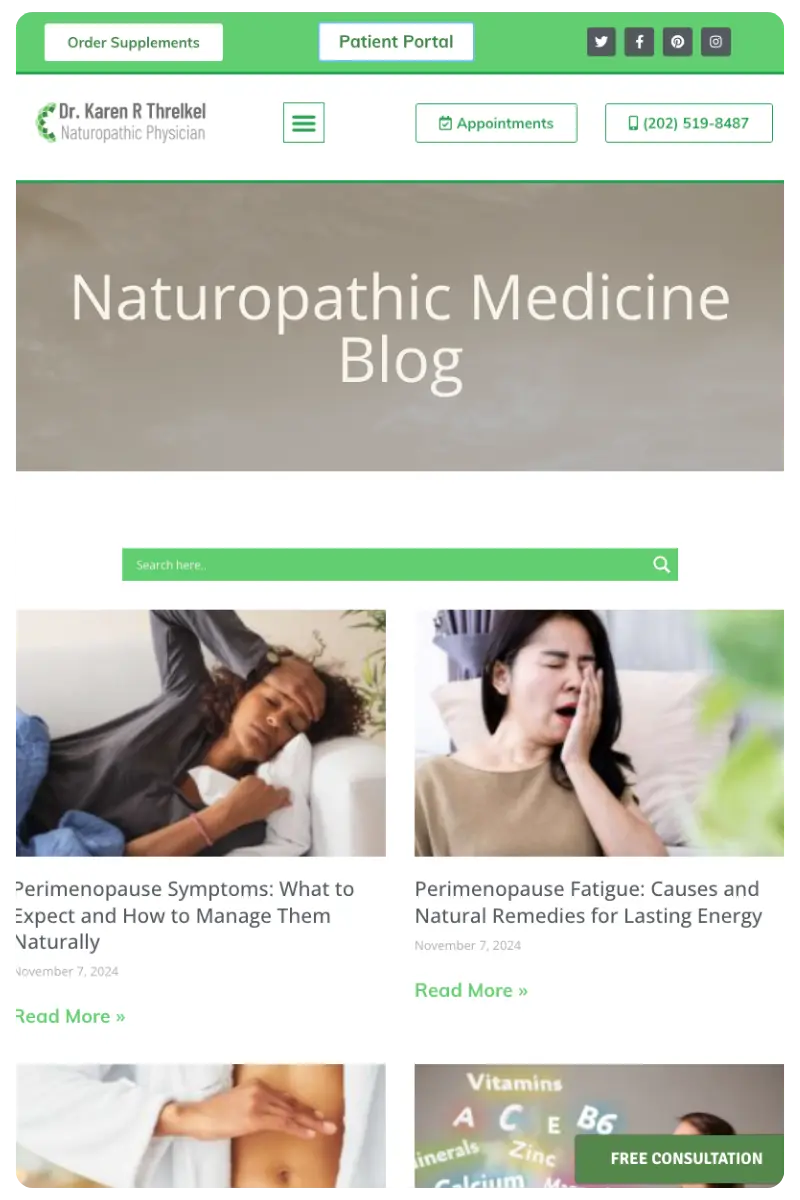Open the Perimenopause Fatigue article image
The height and width of the screenshot is (1200, 800).
click(602, 732)
